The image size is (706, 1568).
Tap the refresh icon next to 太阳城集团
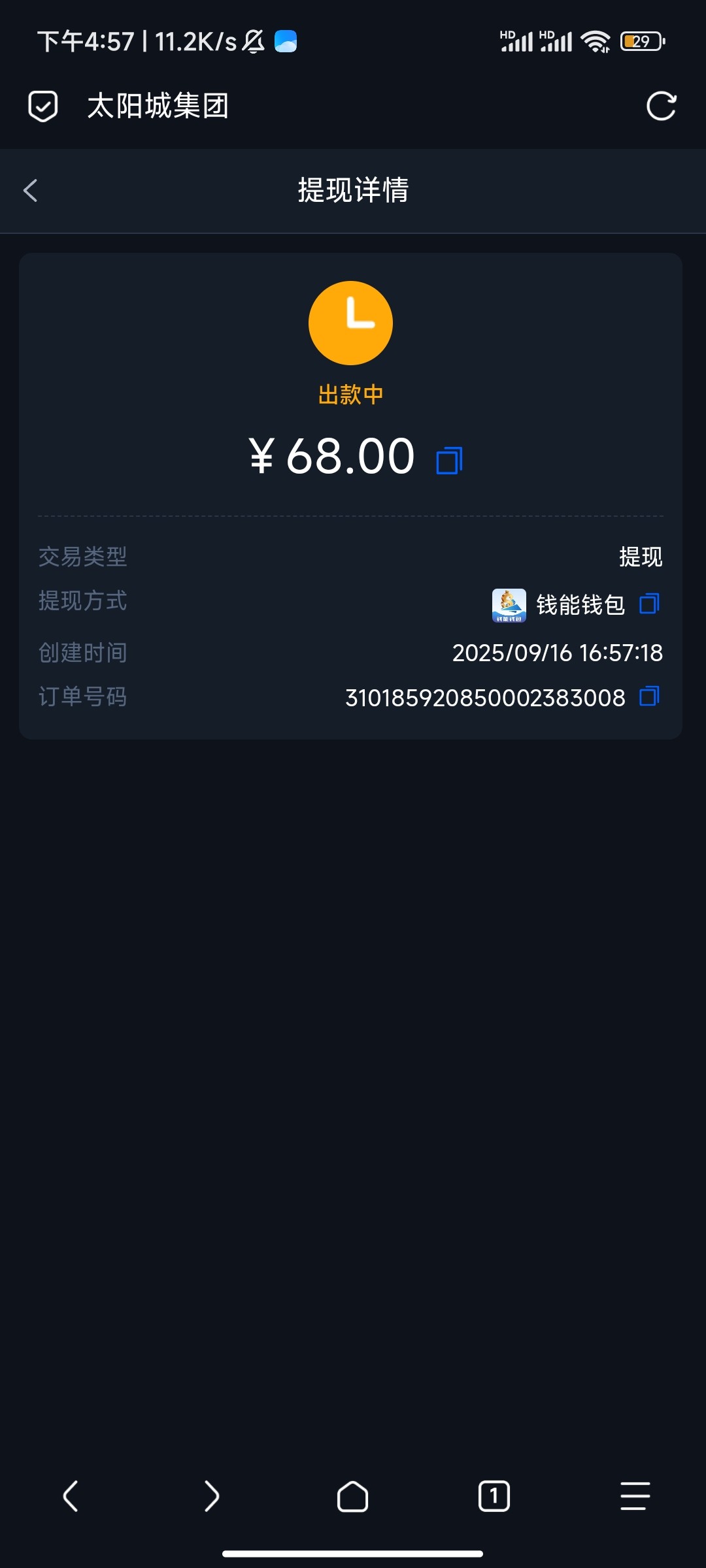(662, 105)
